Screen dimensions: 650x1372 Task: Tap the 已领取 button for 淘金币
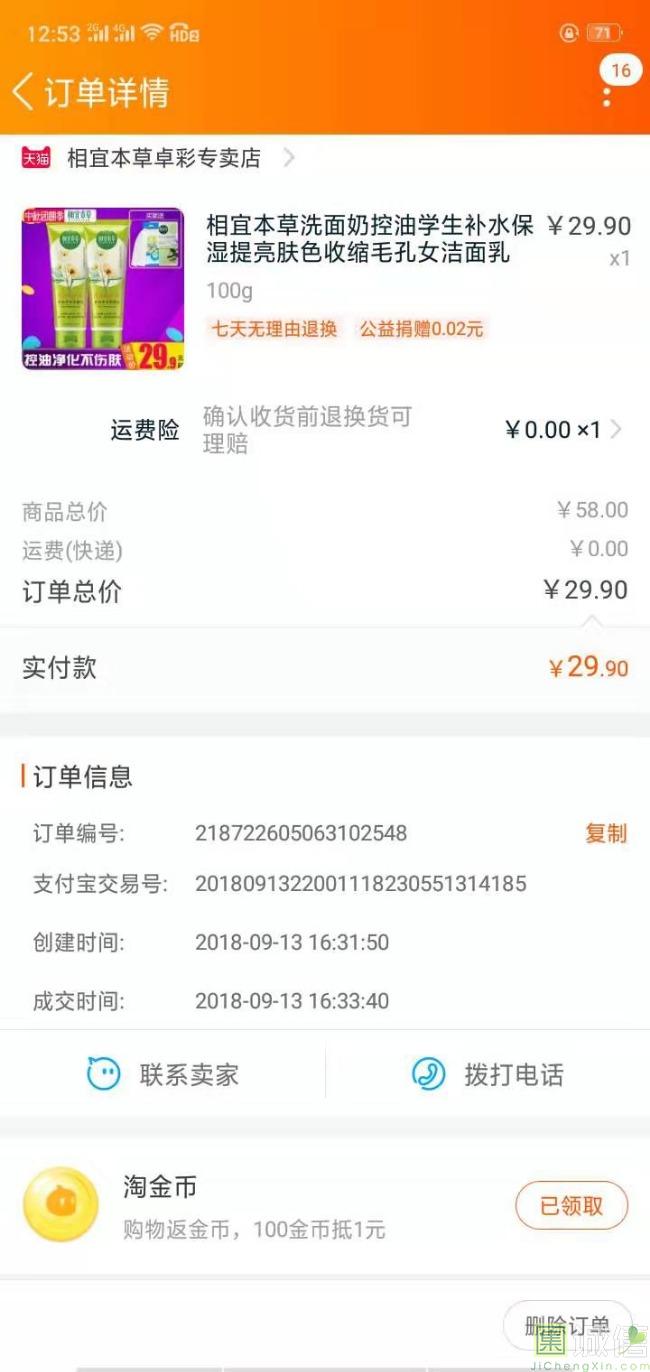pos(572,1206)
